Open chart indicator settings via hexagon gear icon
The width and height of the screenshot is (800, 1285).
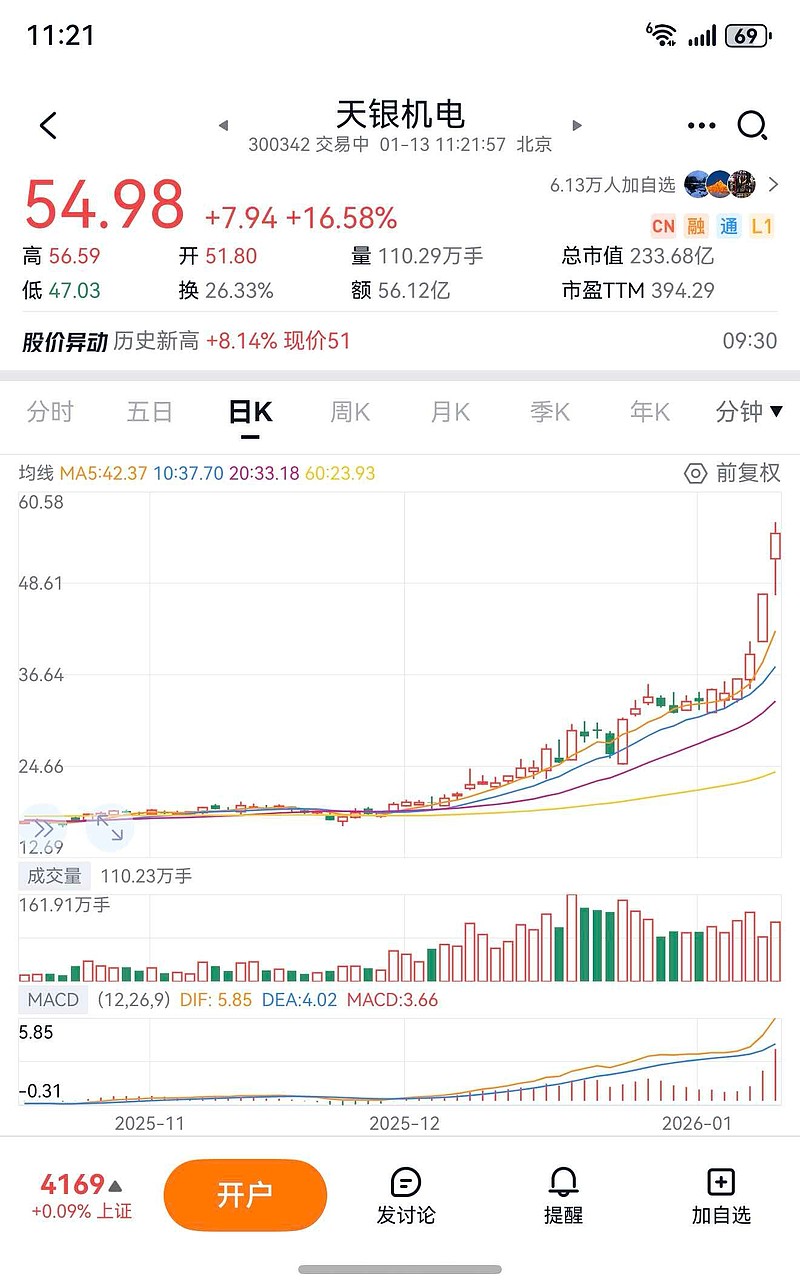coord(694,474)
